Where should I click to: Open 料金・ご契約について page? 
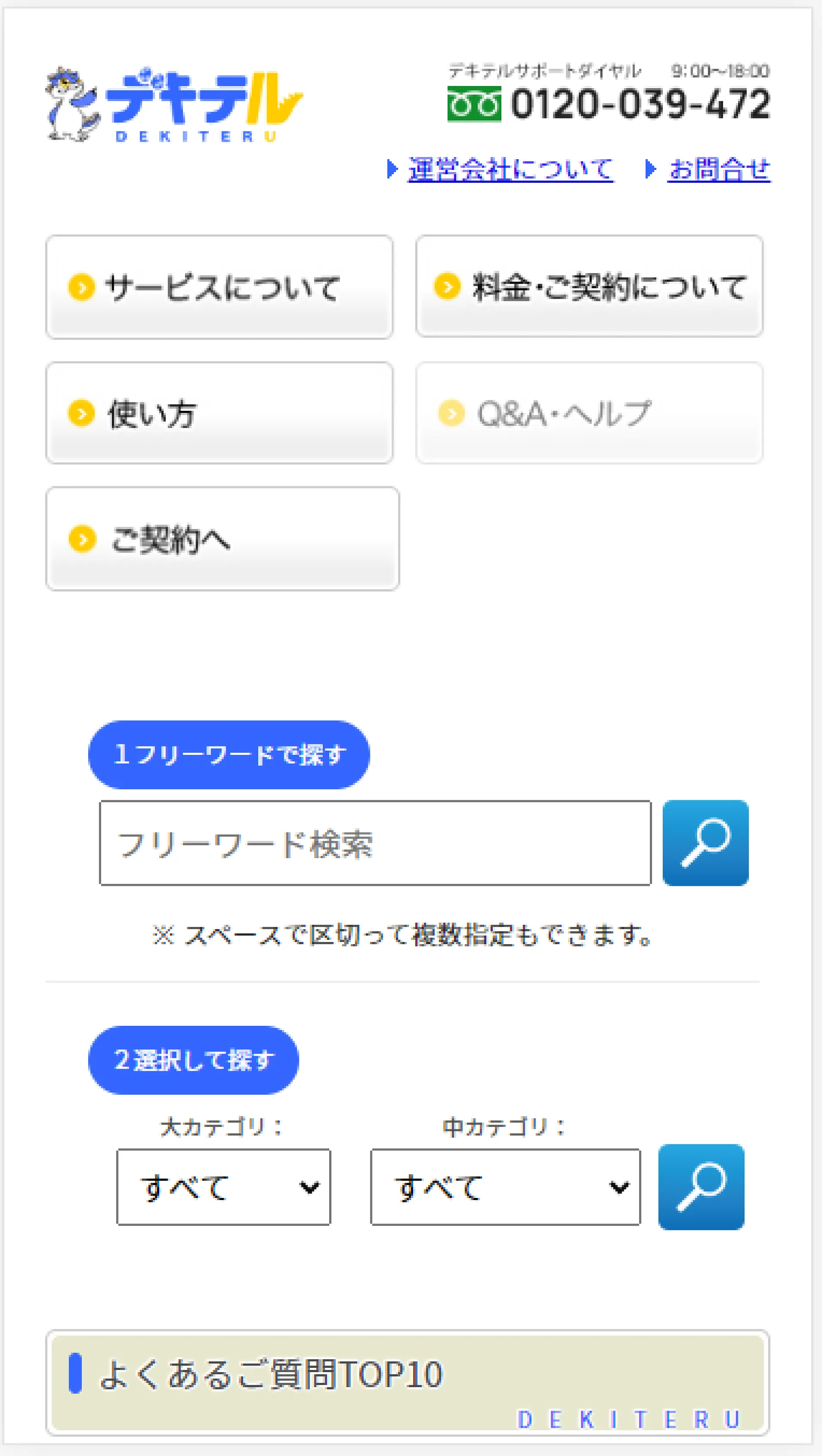(589, 287)
